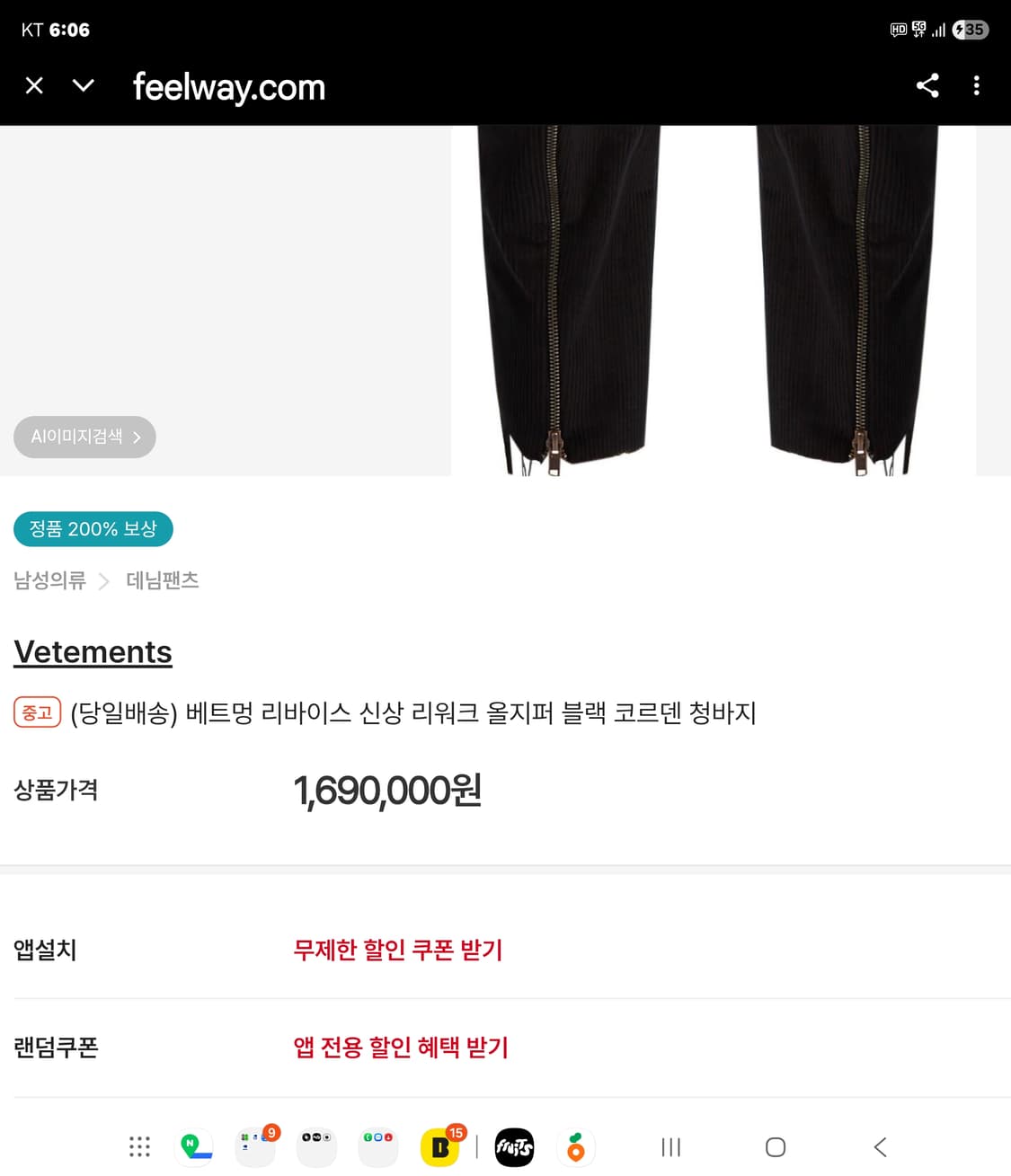Screen dimensions: 1011x1176
Task: Tap 앱 전용 할인 혜택 받기
Action: 401,1048
